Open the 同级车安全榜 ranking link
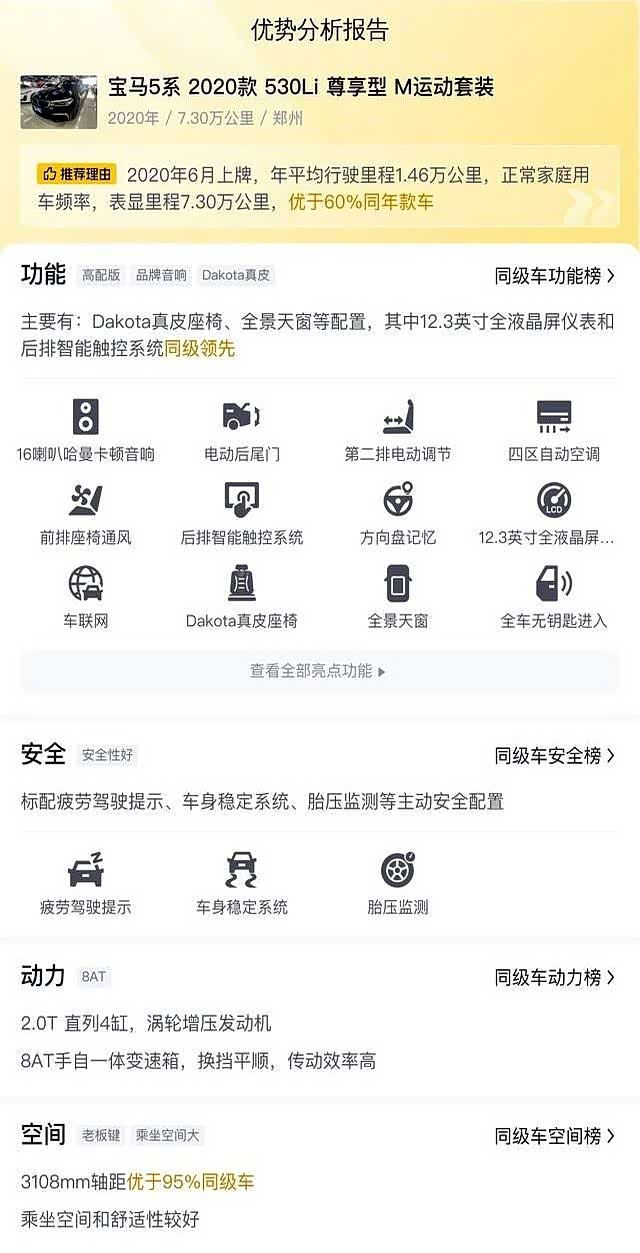This screenshot has width=640, height=1253. [x=555, y=755]
